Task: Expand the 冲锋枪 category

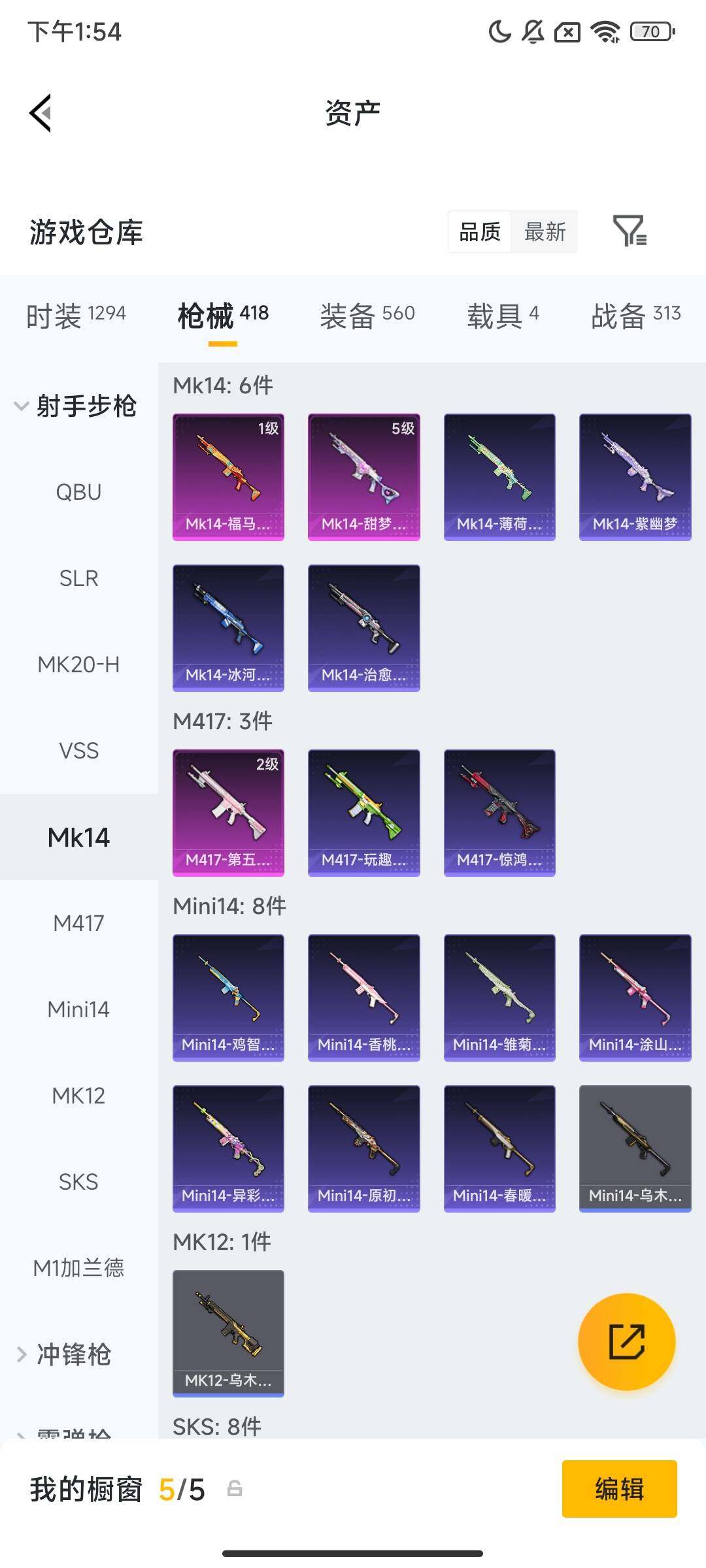Action: point(65,1354)
